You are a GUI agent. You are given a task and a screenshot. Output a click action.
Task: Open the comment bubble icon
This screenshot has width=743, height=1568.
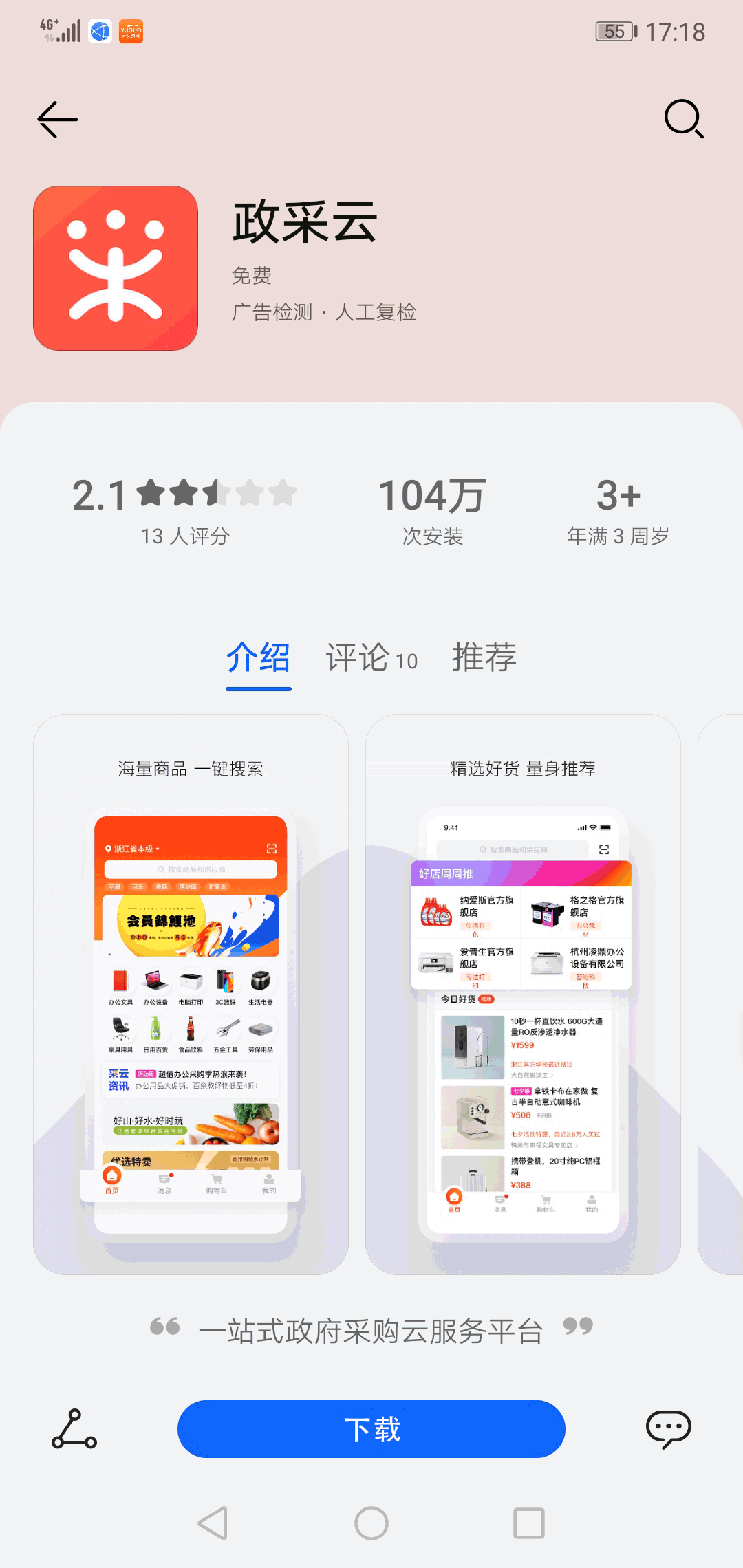(668, 1429)
